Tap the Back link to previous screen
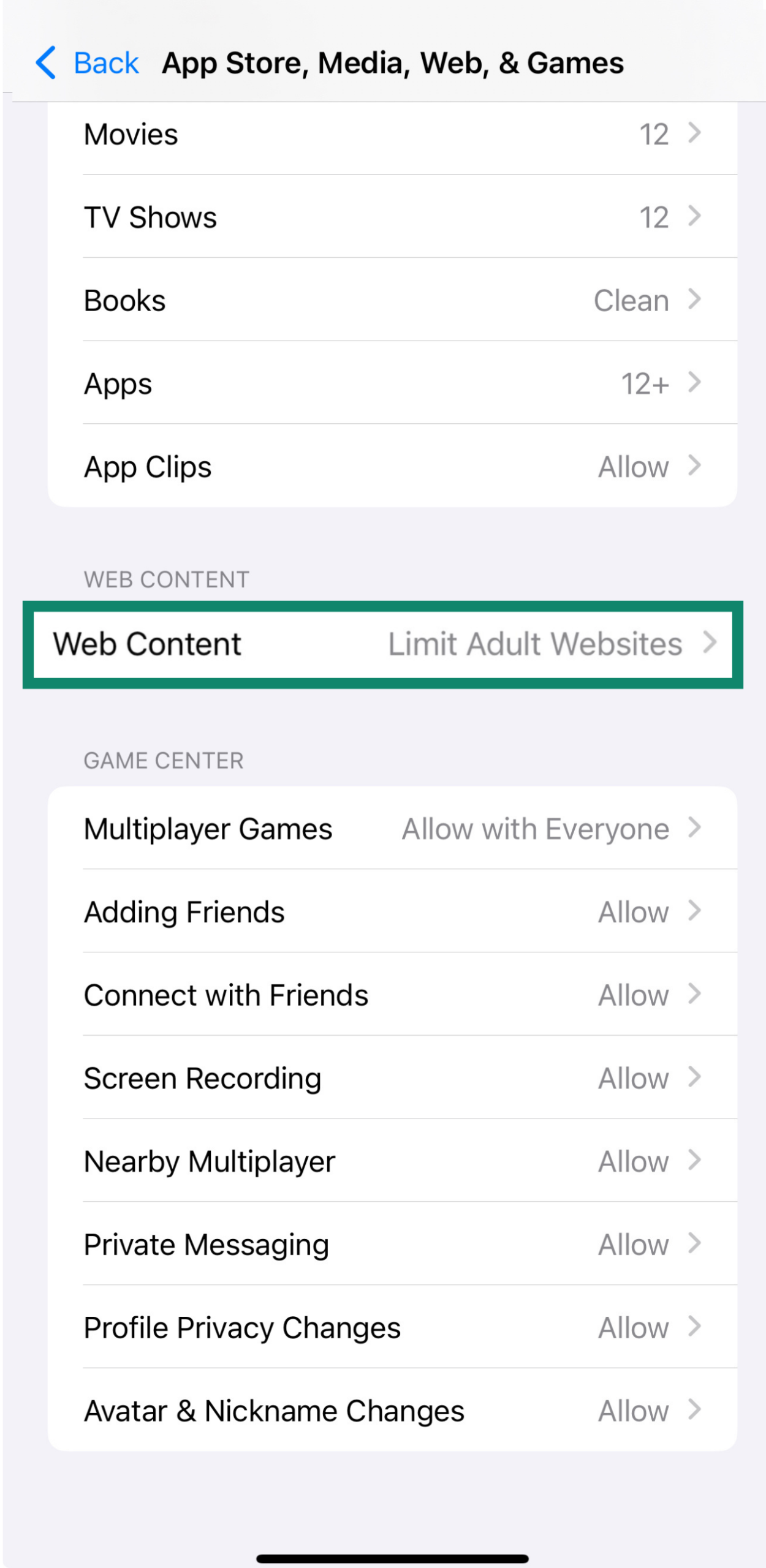This screenshot has width=766, height=1568. 105,62
